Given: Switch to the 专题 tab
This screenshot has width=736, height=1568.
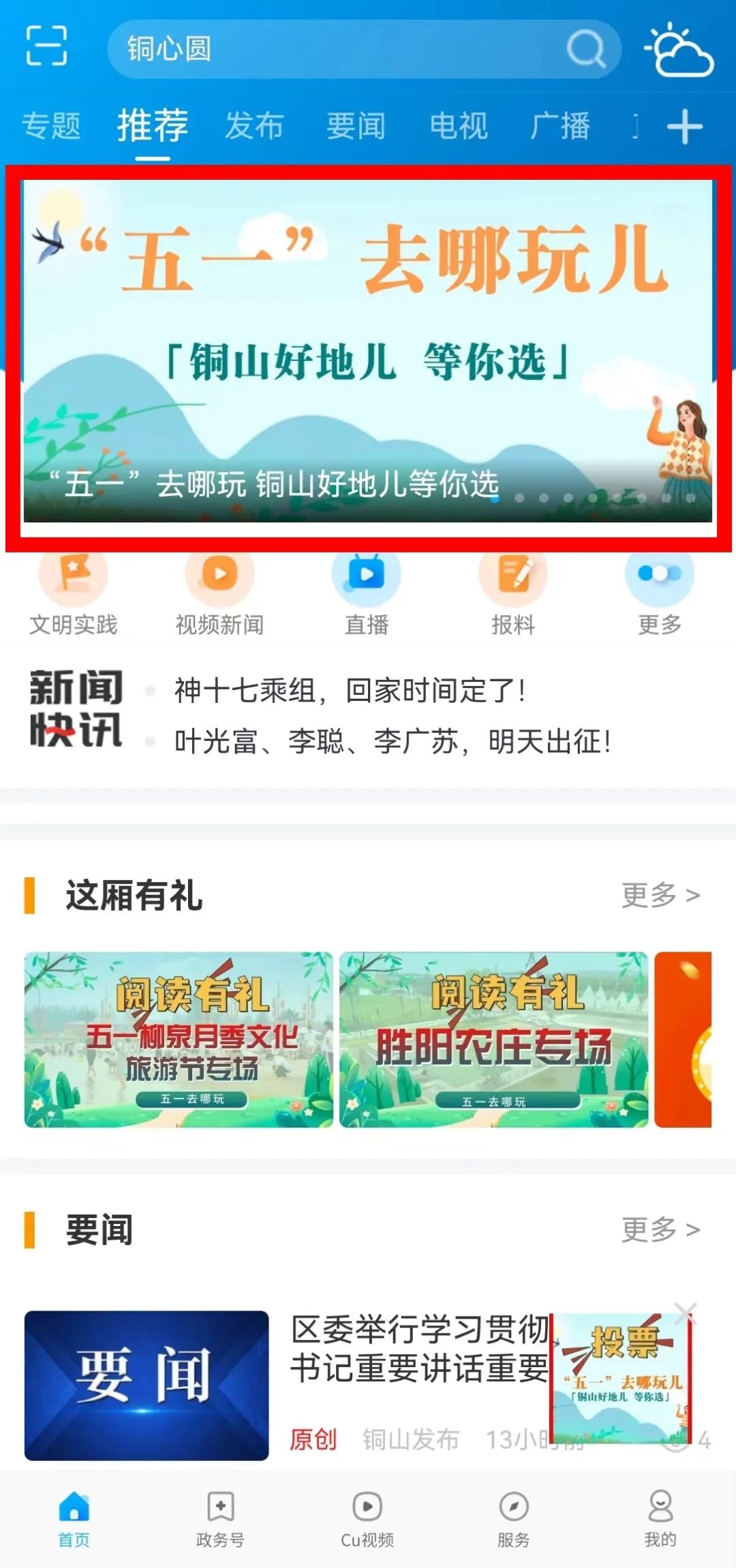Looking at the screenshot, I should (51, 126).
